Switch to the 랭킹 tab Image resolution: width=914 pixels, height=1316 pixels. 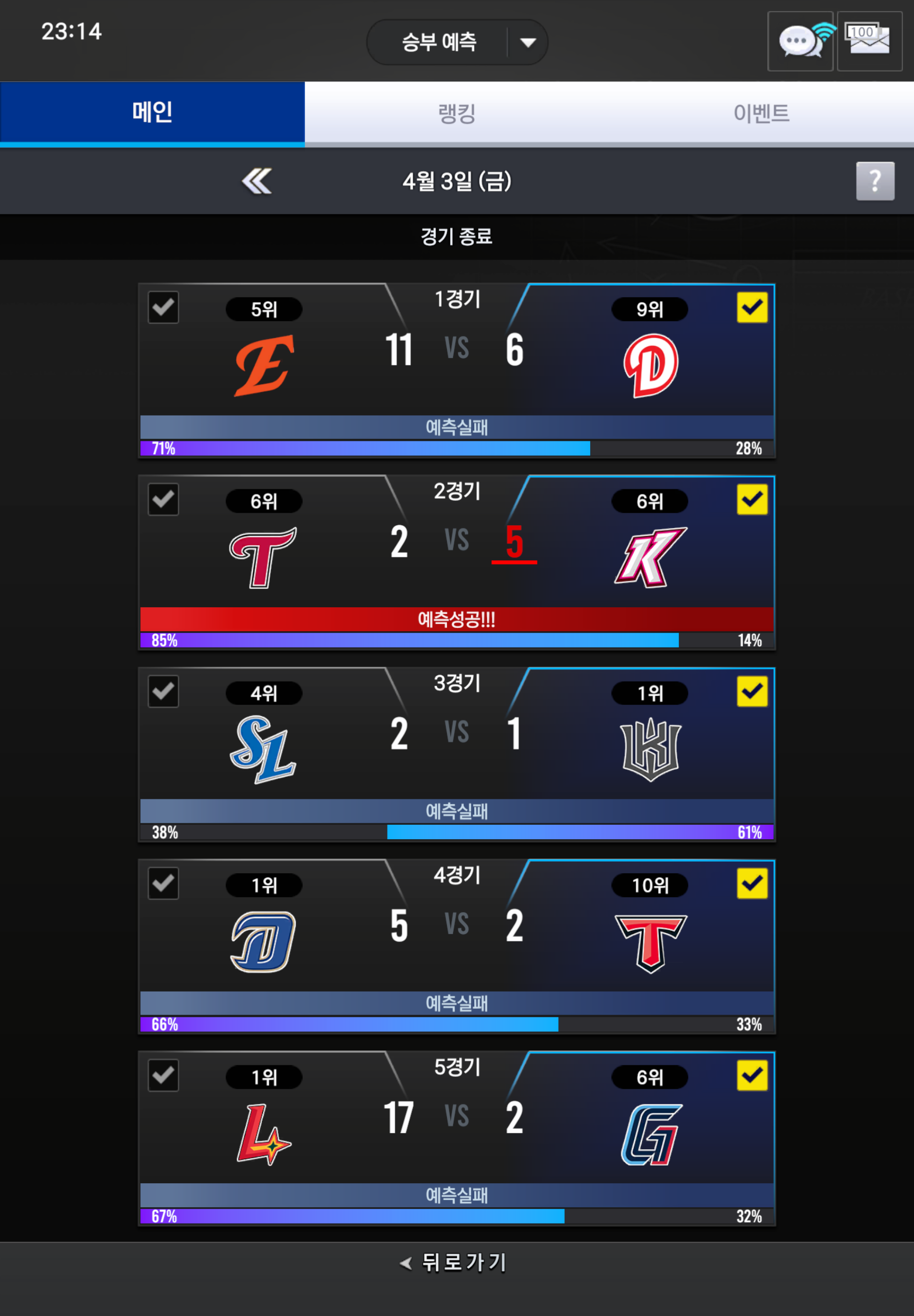[457, 112]
